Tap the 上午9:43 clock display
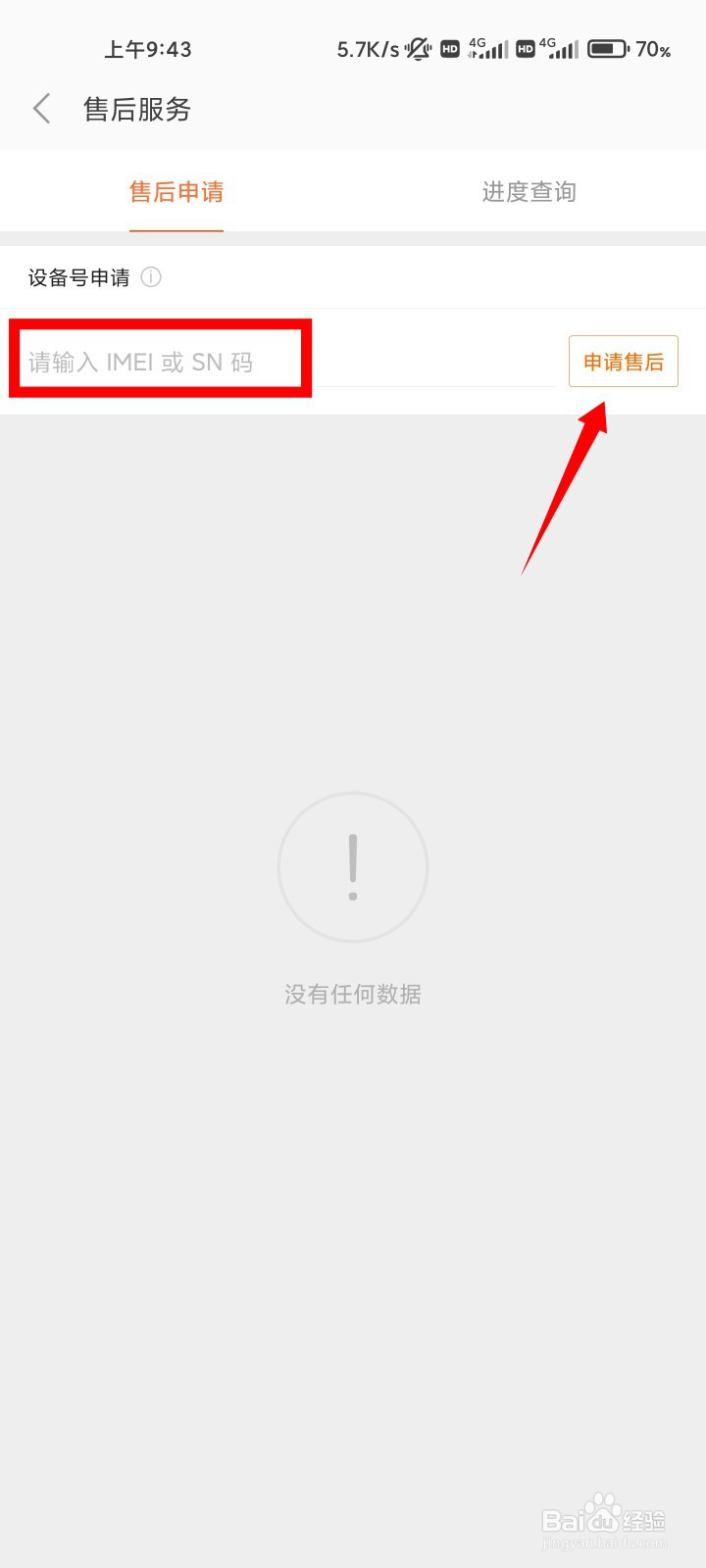Image resolution: width=706 pixels, height=1568 pixels. (x=147, y=49)
